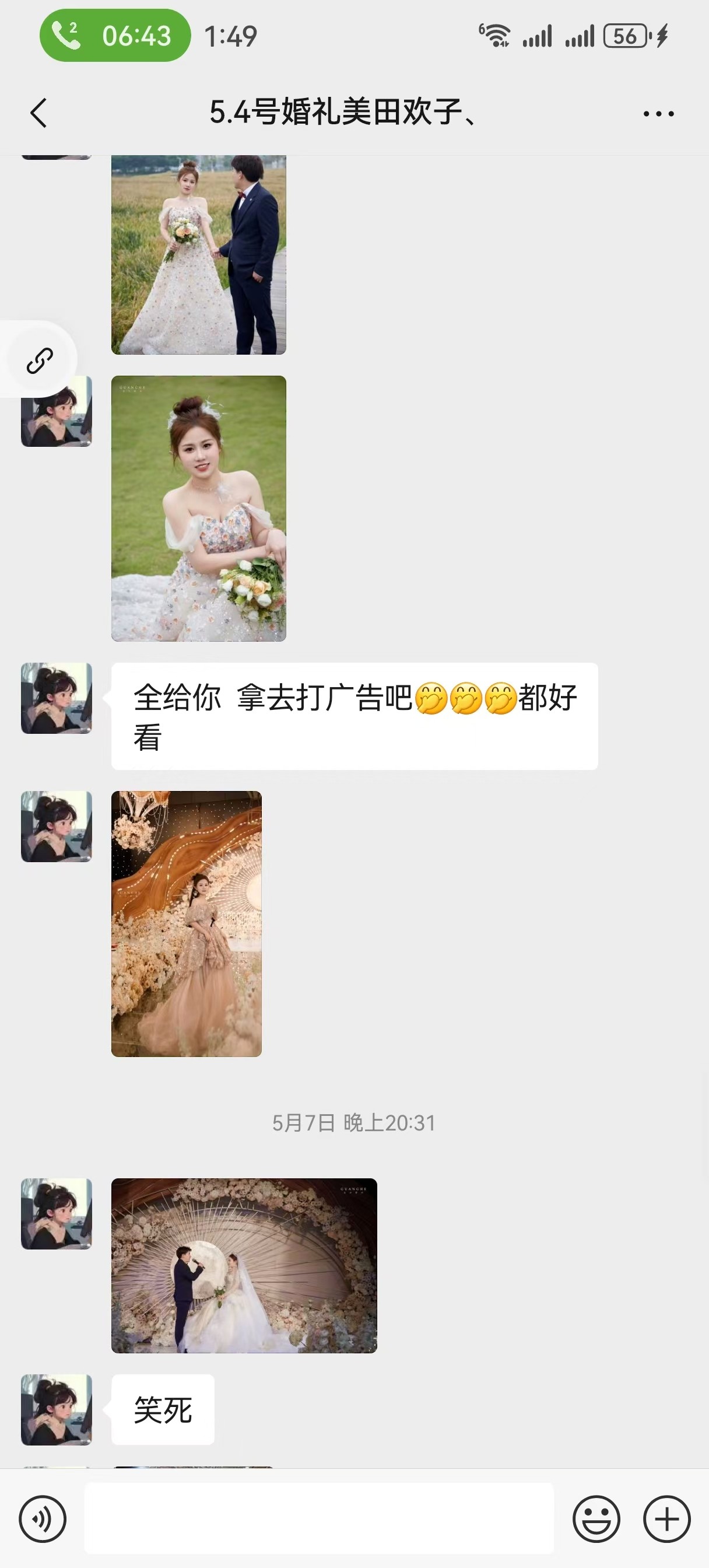Open the bride sitting on grass photo
Viewport: 709px width, 1568px height.
tap(198, 508)
